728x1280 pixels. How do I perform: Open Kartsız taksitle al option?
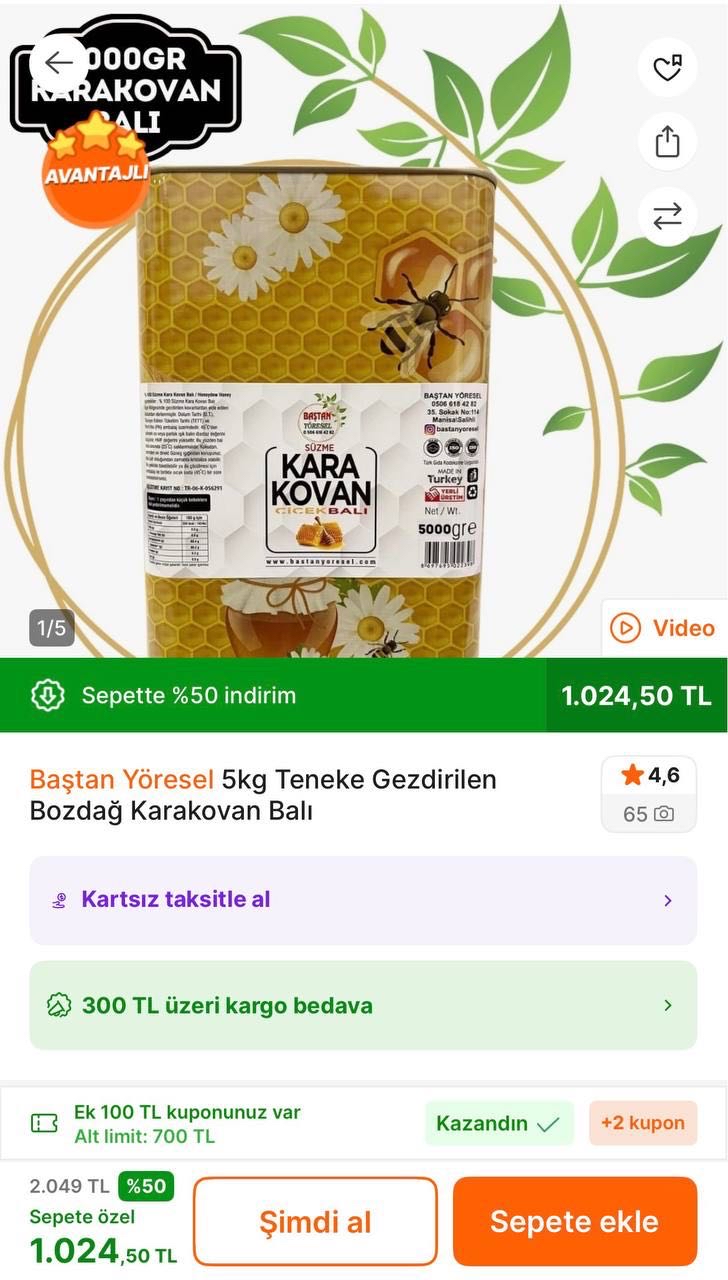click(363, 900)
